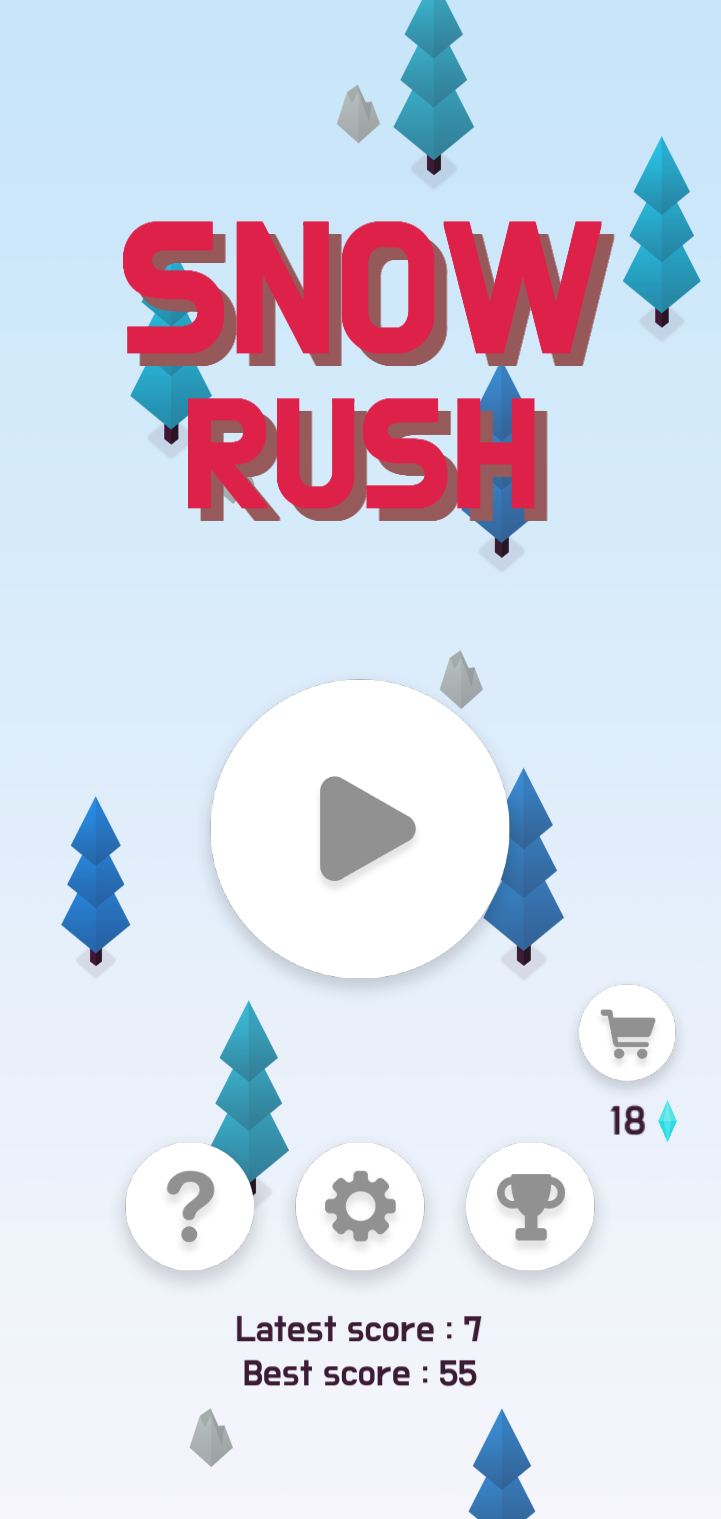Image resolution: width=721 pixels, height=1519 pixels.
Task: Start the game with the play button
Action: [360, 828]
